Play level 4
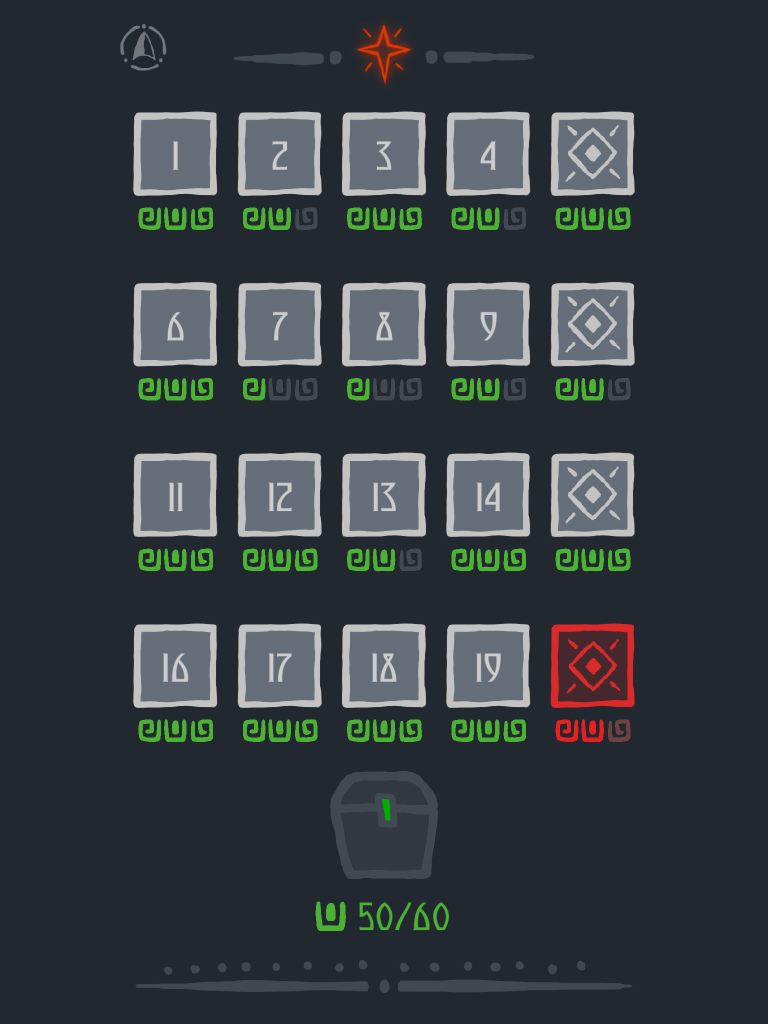Image resolution: width=768 pixels, height=1024 pixels. coord(488,154)
